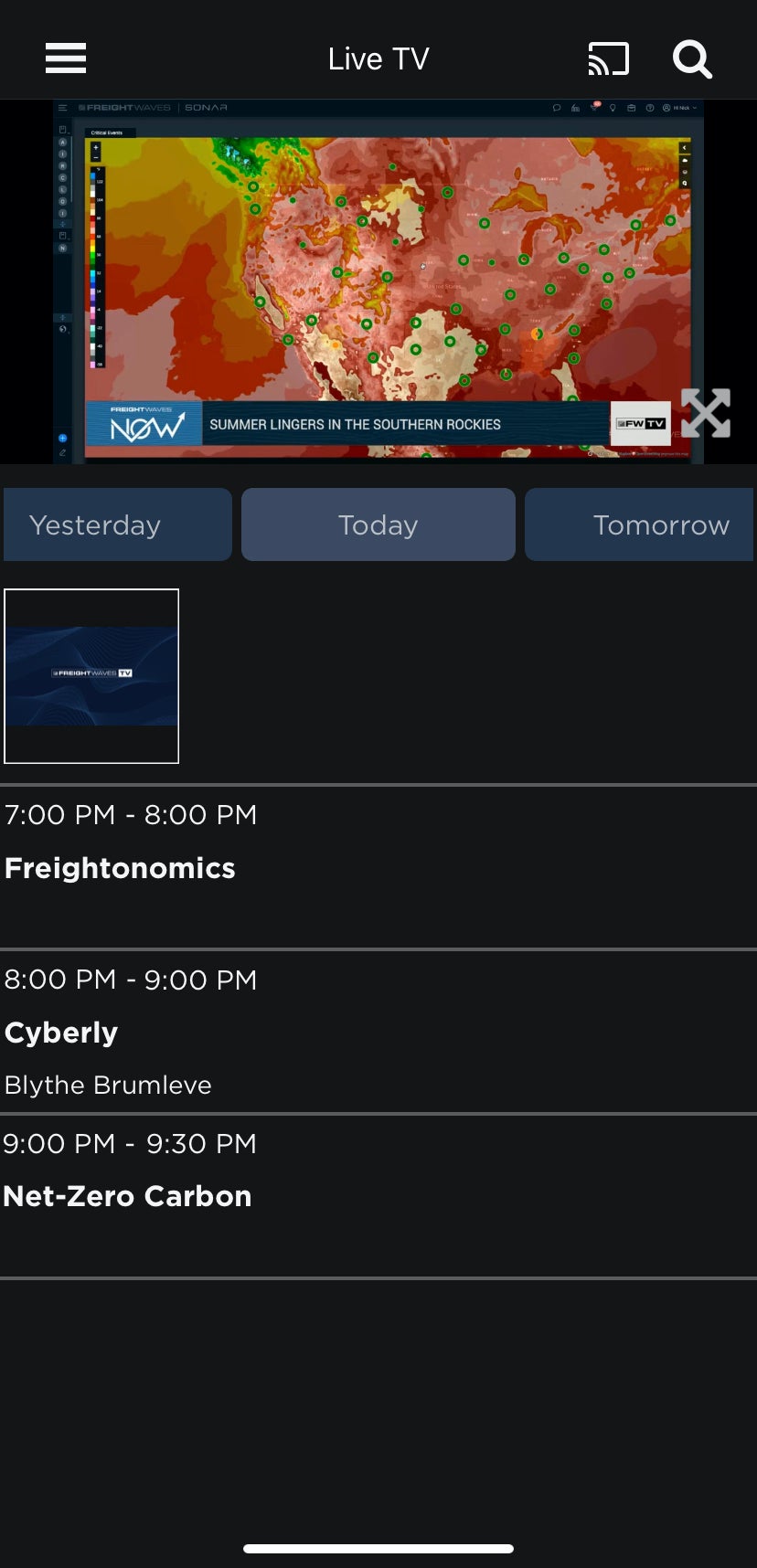Cast the stream to a device

(x=608, y=59)
